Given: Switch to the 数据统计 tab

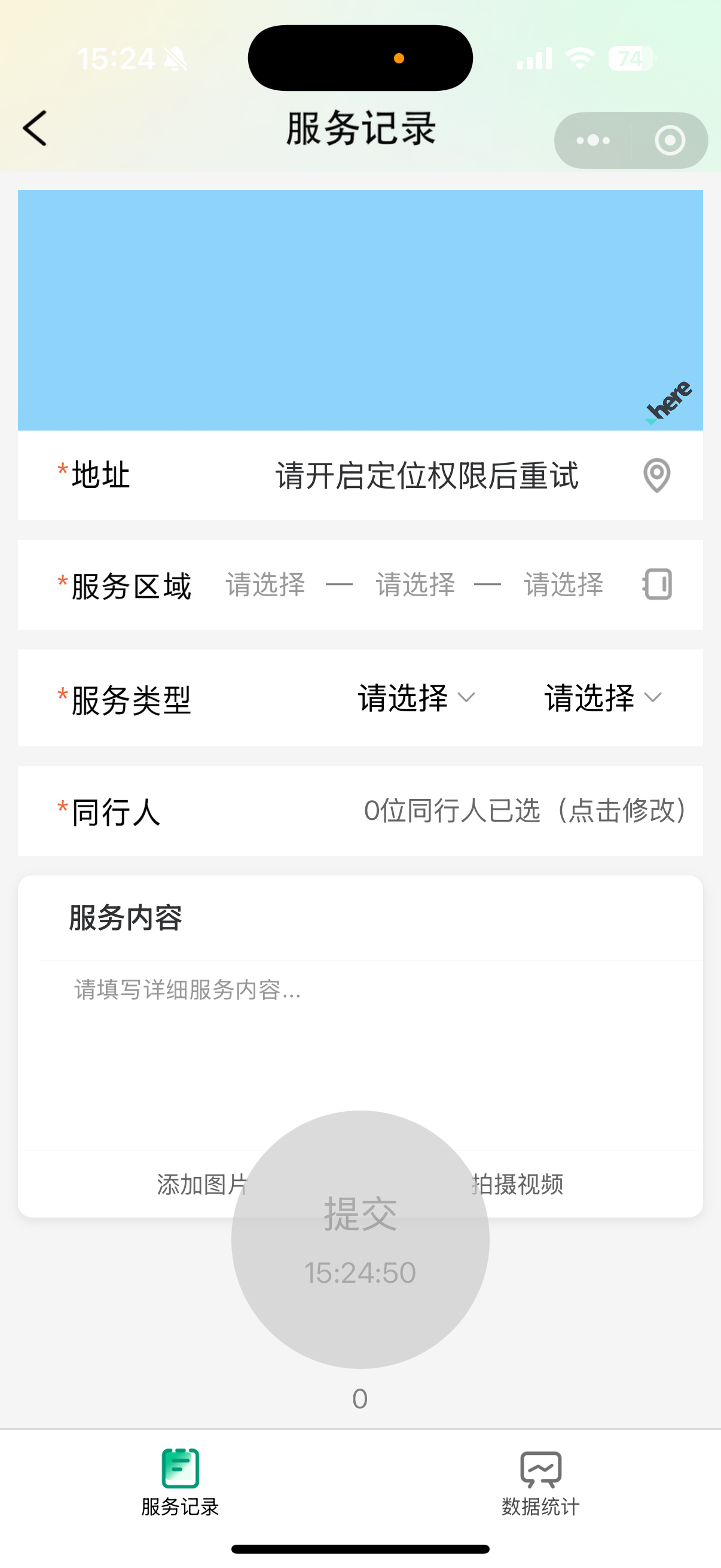Looking at the screenshot, I should point(540,1482).
